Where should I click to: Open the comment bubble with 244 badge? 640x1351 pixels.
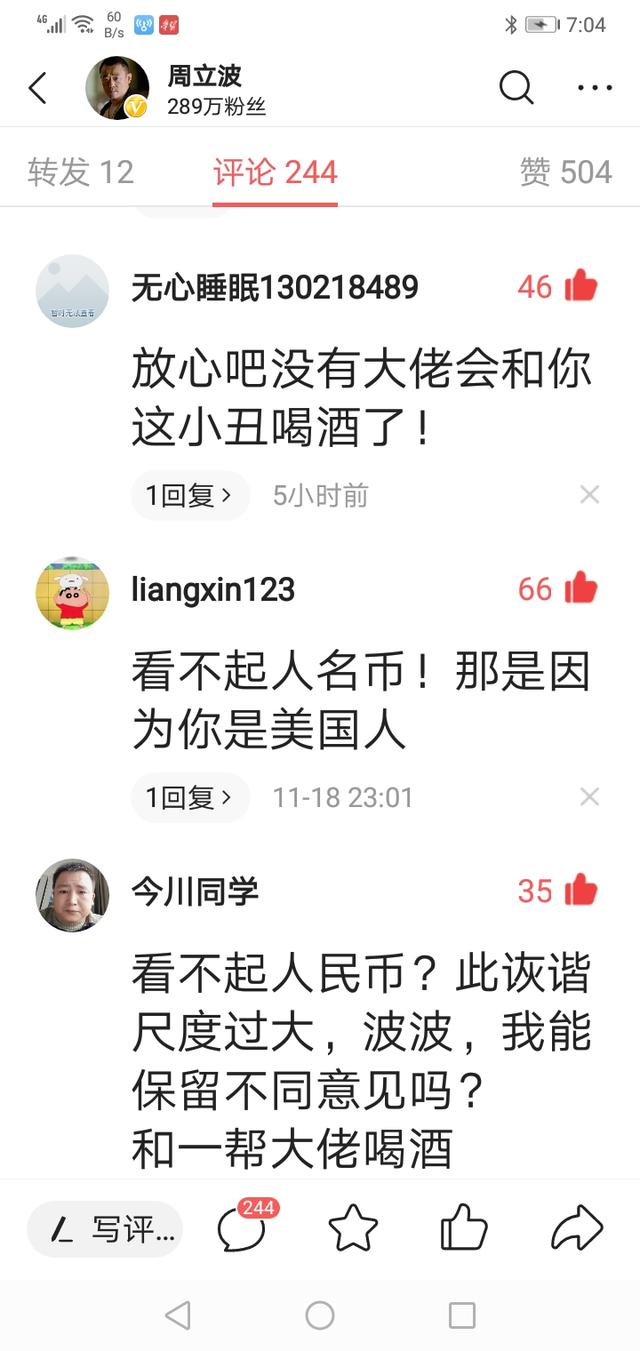(243, 1228)
